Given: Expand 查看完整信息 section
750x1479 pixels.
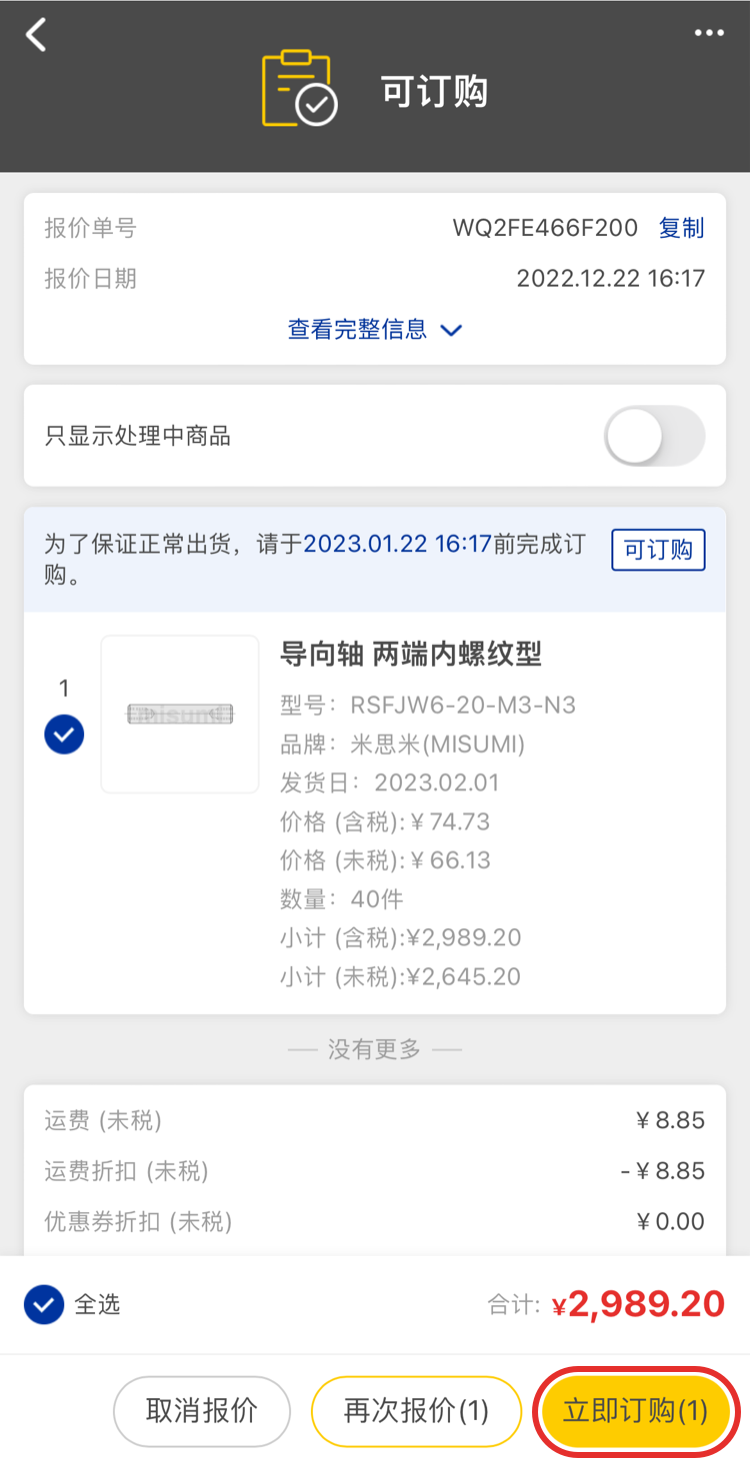Looking at the screenshot, I should [x=374, y=329].
